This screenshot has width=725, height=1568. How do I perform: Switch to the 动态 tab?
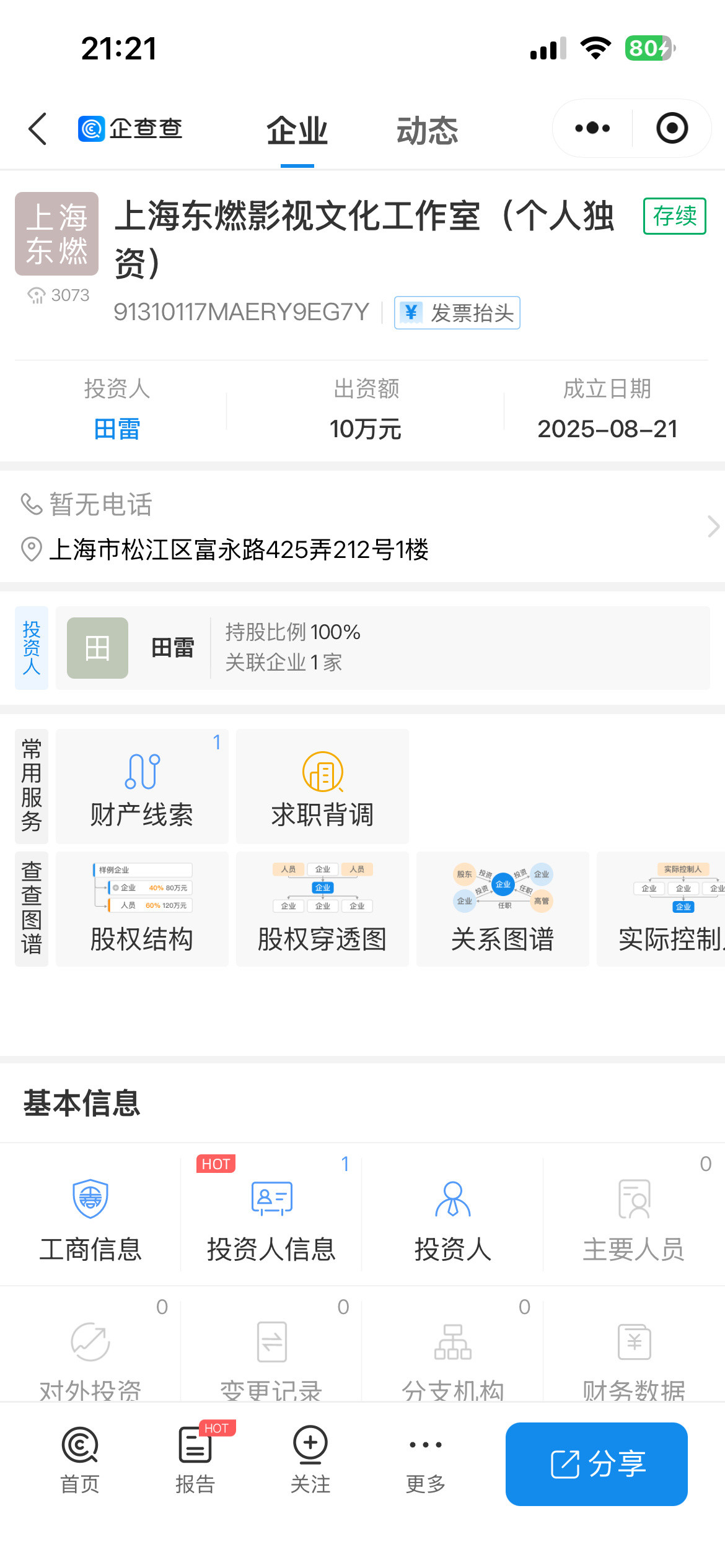(x=427, y=131)
